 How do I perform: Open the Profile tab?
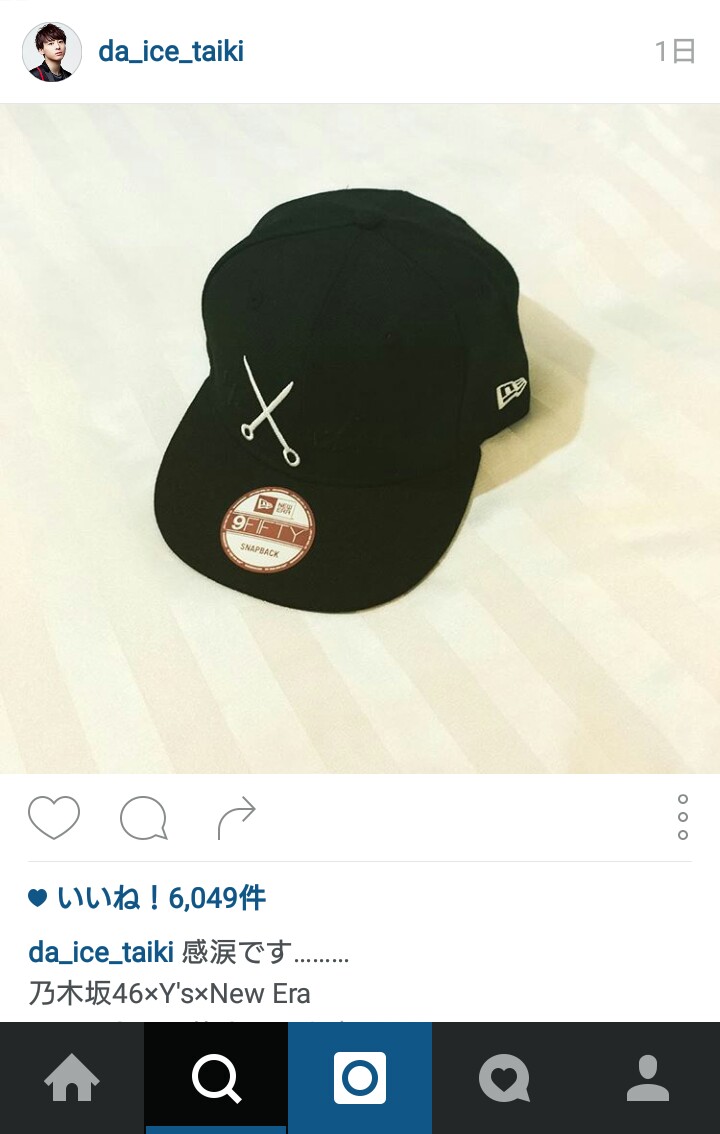648,1079
